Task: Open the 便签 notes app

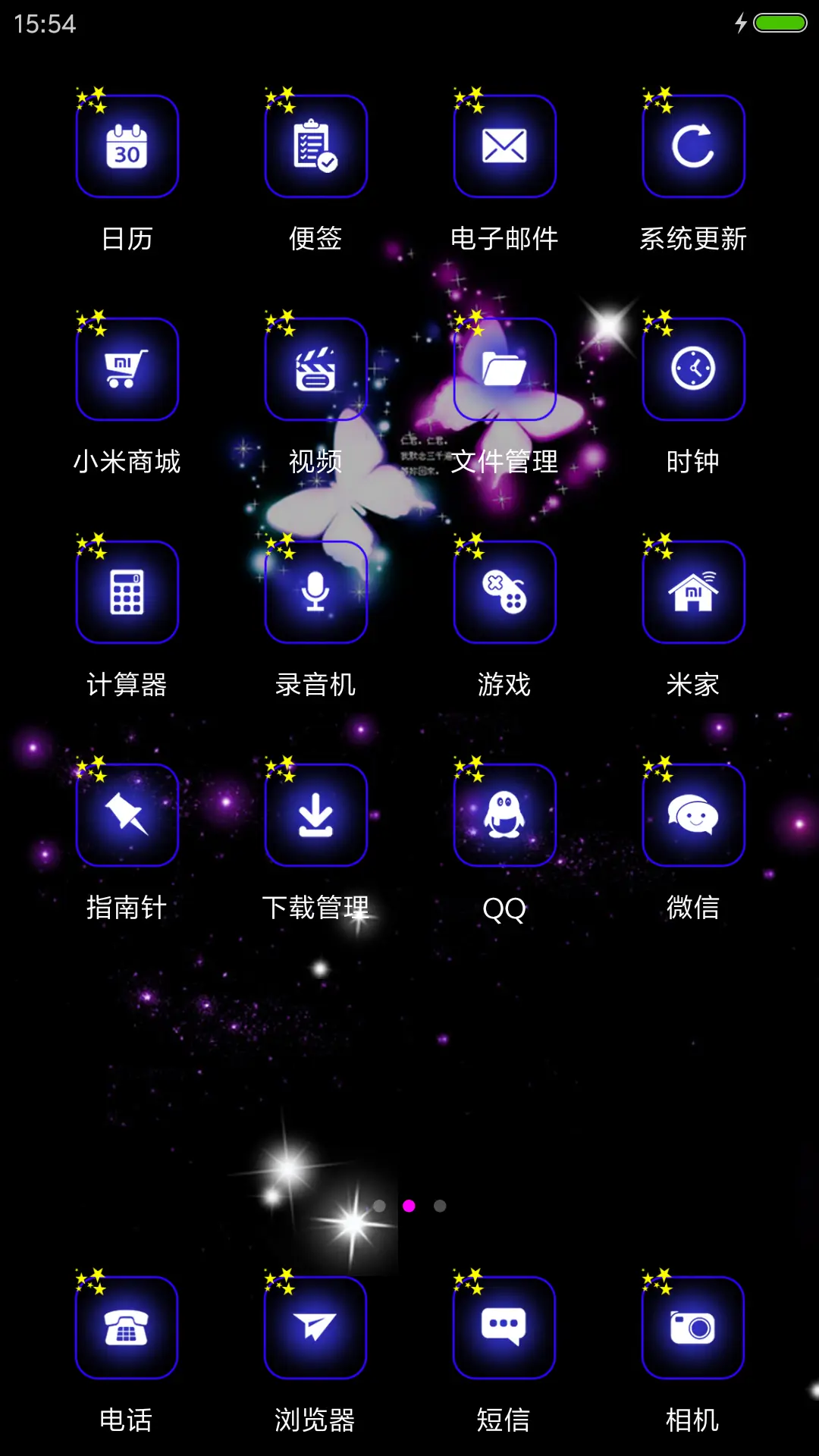Action: [315, 146]
